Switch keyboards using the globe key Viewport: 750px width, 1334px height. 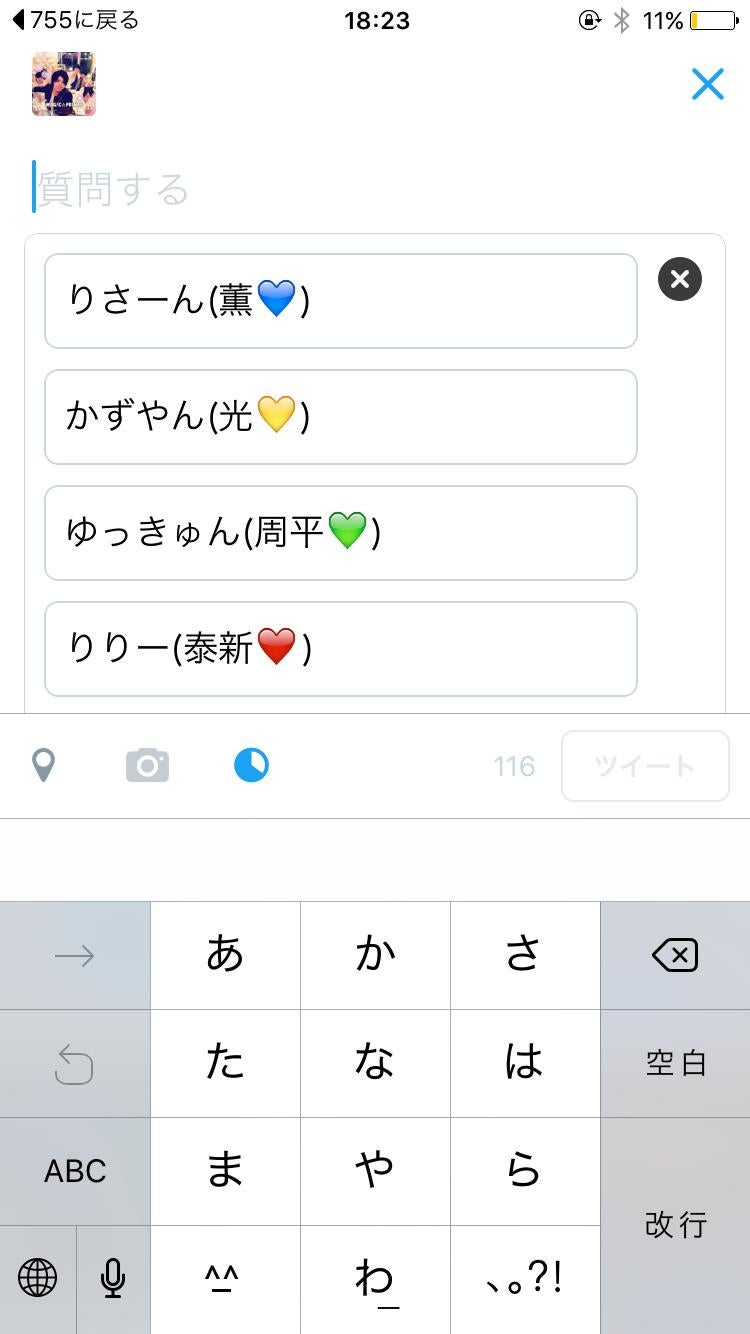(x=38, y=1279)
